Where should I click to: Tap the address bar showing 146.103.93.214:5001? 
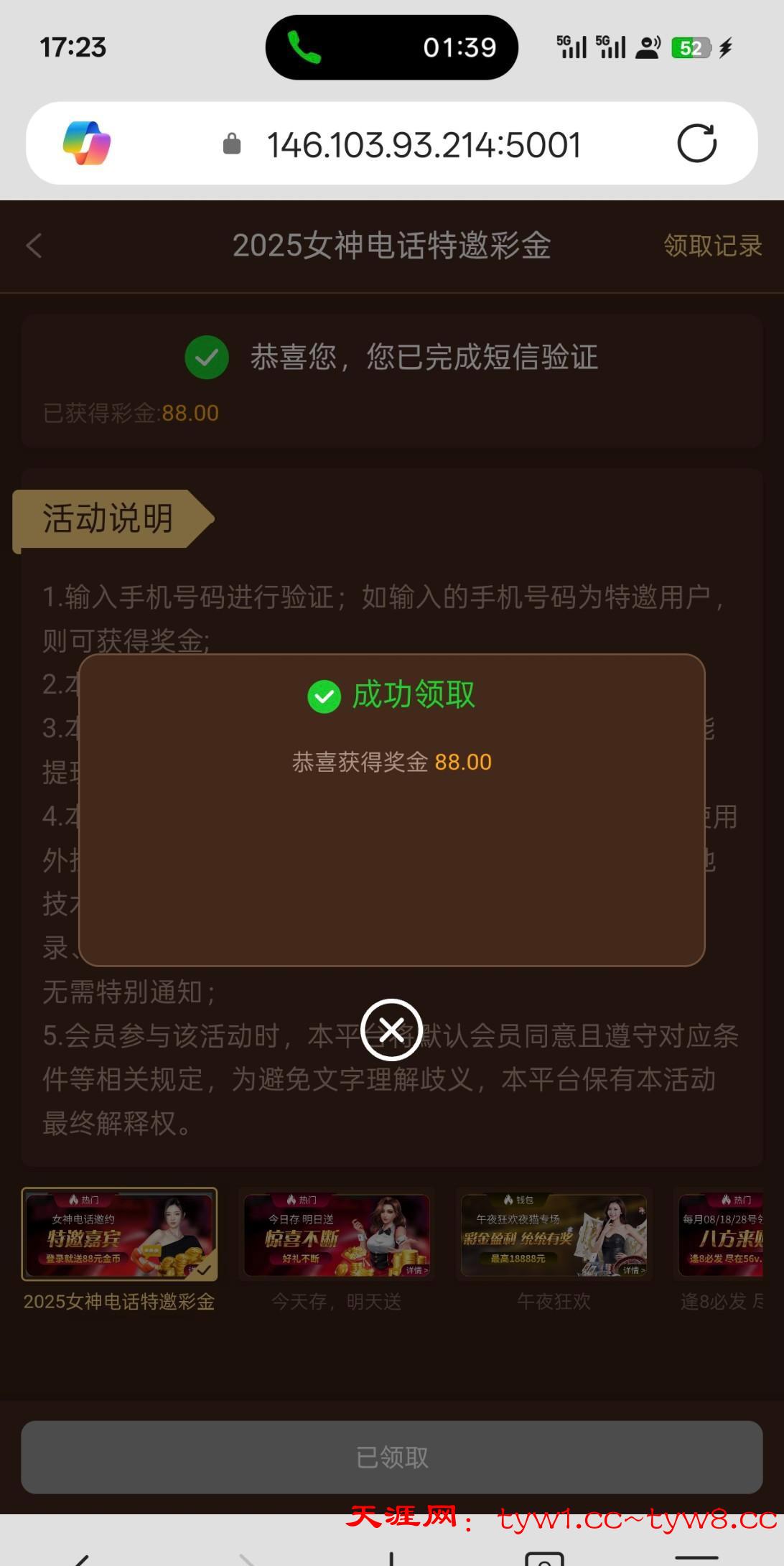(x=424, y=145)
